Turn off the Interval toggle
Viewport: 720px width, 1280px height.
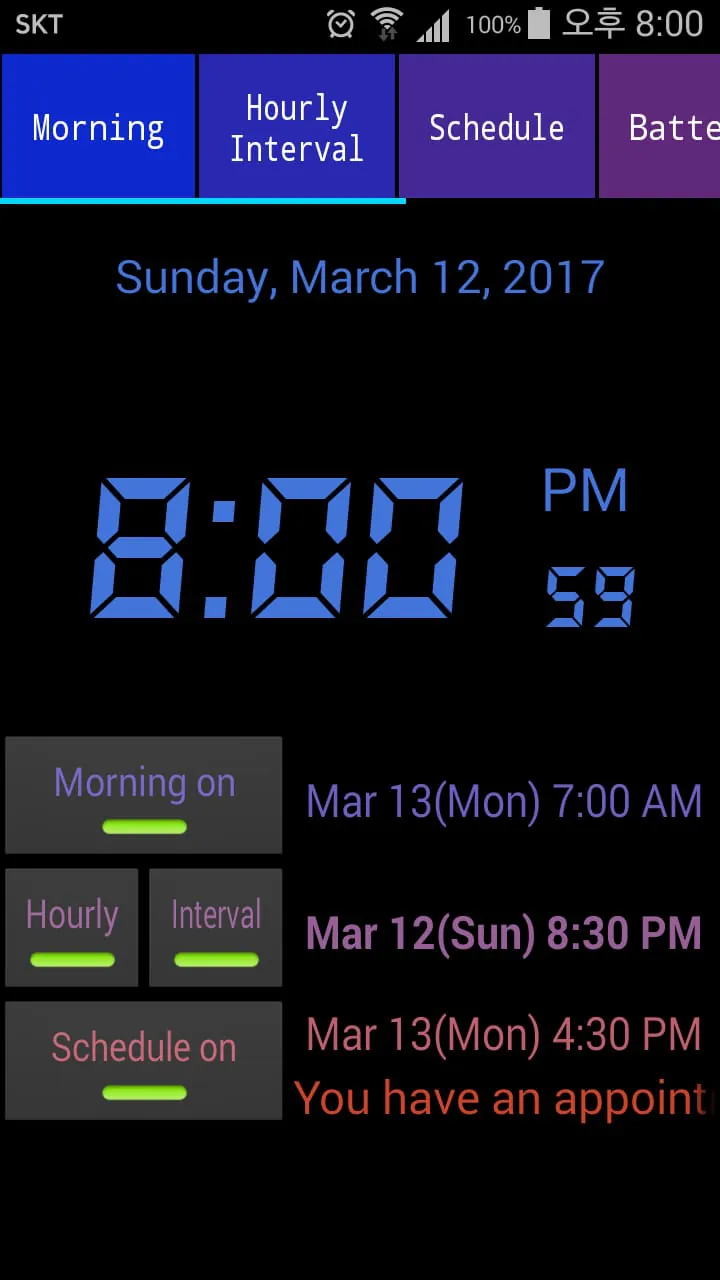pos(215,927)
